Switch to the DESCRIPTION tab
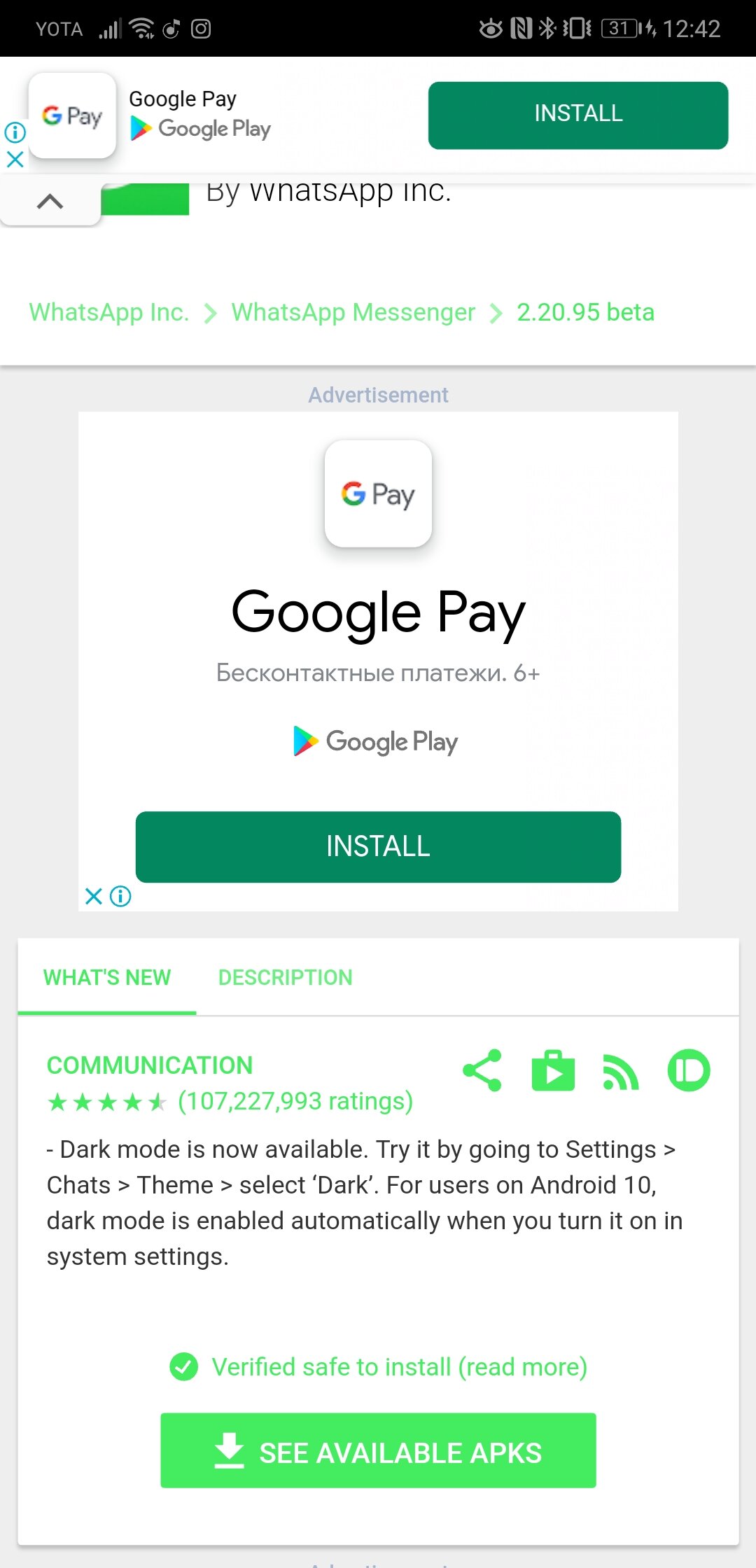Viewport: 756px width, 1568px height. tap(286, 978)
